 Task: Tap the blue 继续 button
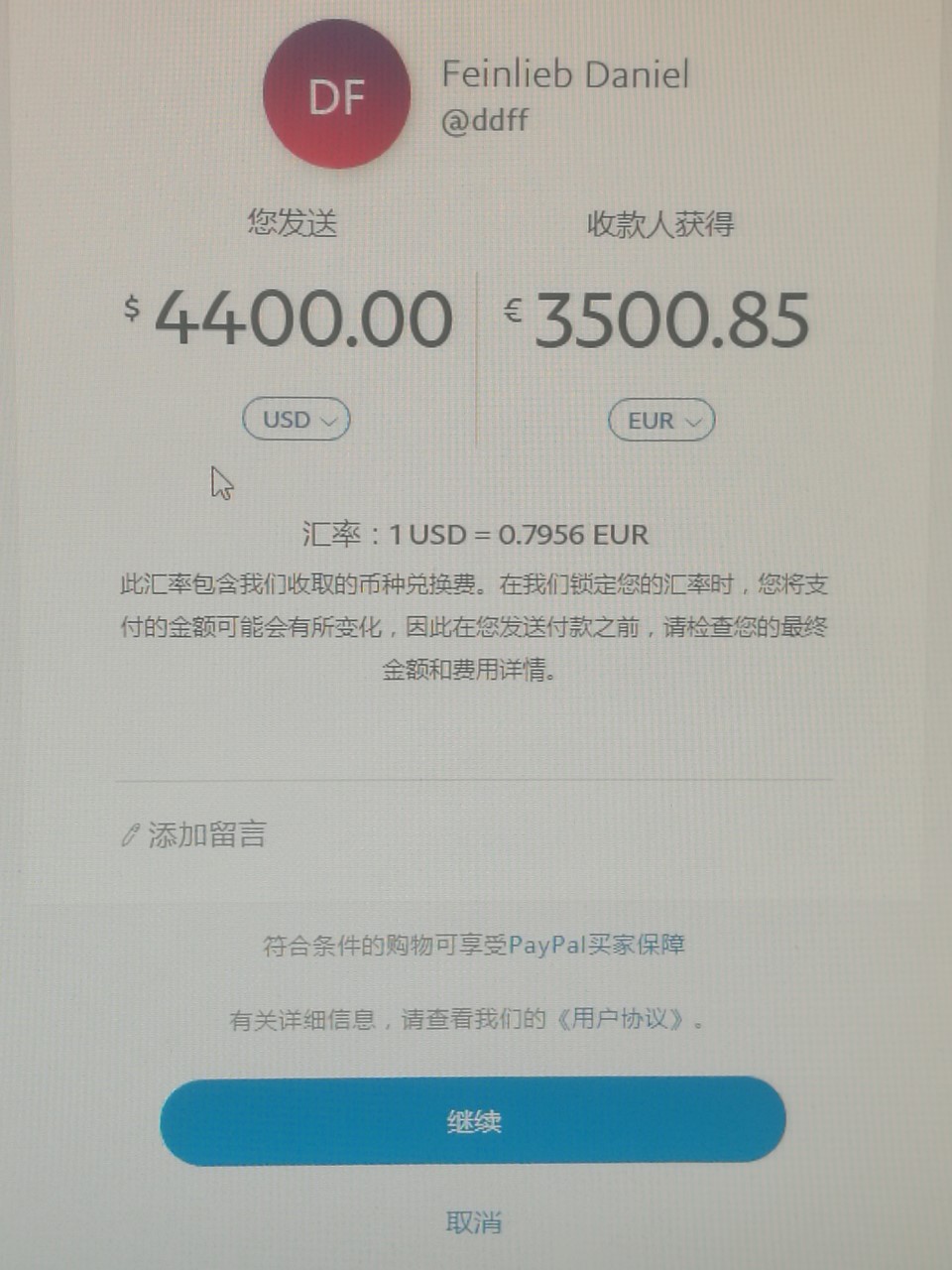pyautogui.click(x=473, y=1121)
